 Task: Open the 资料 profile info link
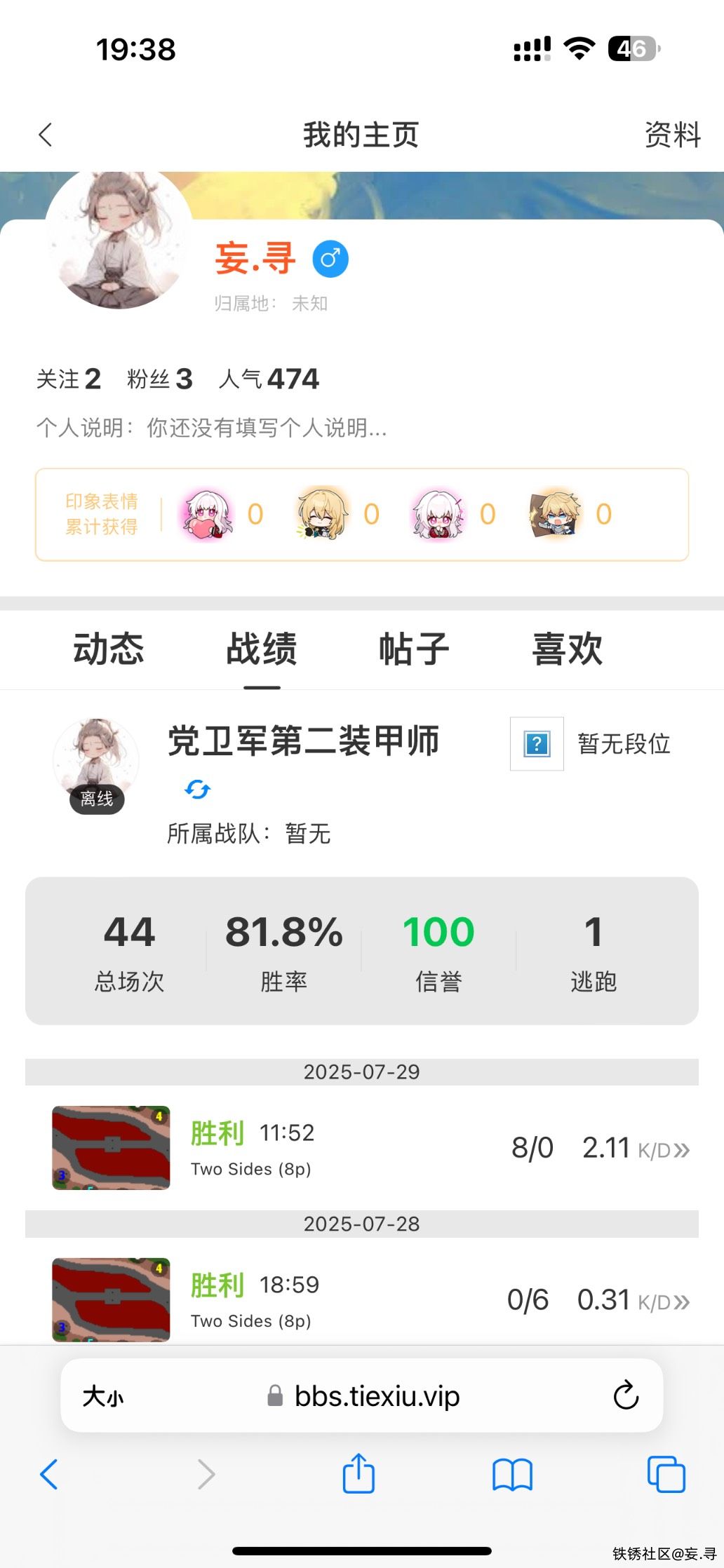(672, 135)
